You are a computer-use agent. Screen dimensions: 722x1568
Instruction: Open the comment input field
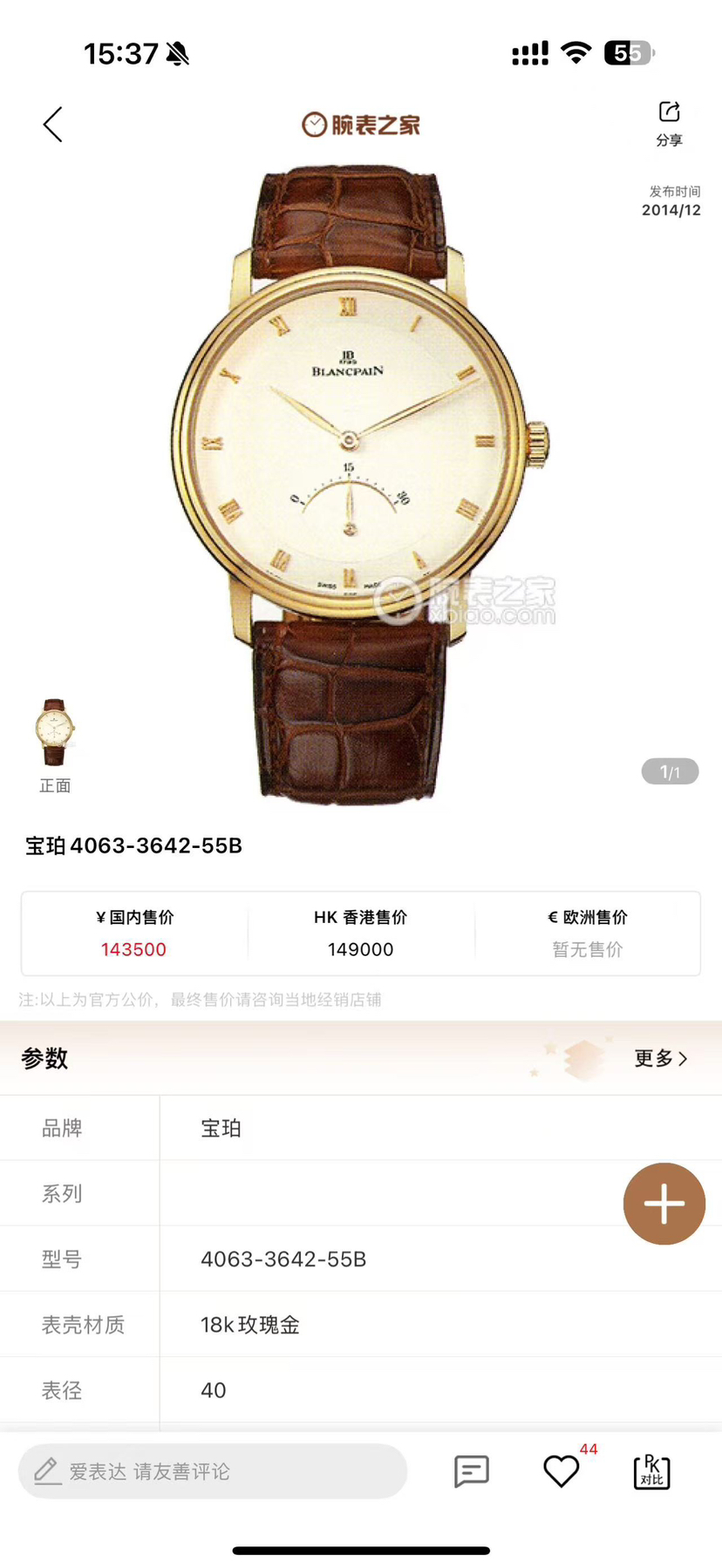(x=213, y=1471)
